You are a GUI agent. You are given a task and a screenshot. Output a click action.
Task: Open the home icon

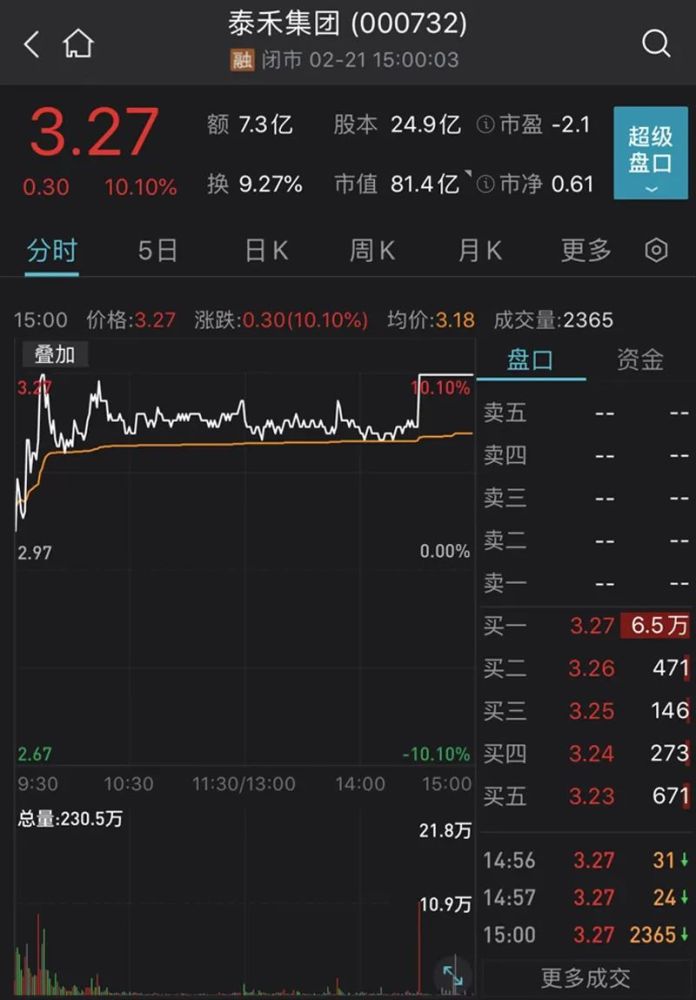tap(77, 44)
